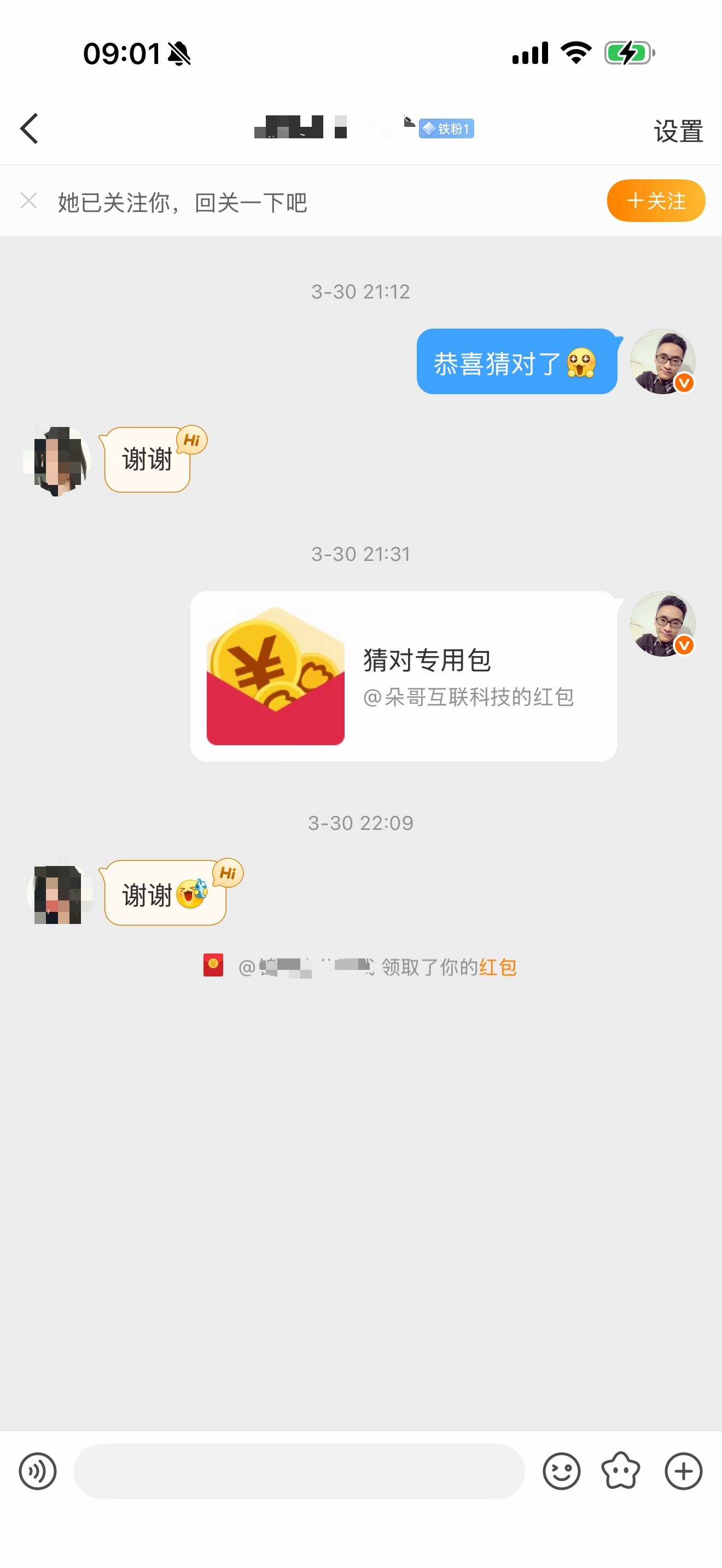Tap the Hi sticker tag on 谢谢 bubble
Viewport: 722px width, 1568px height.
193,440
